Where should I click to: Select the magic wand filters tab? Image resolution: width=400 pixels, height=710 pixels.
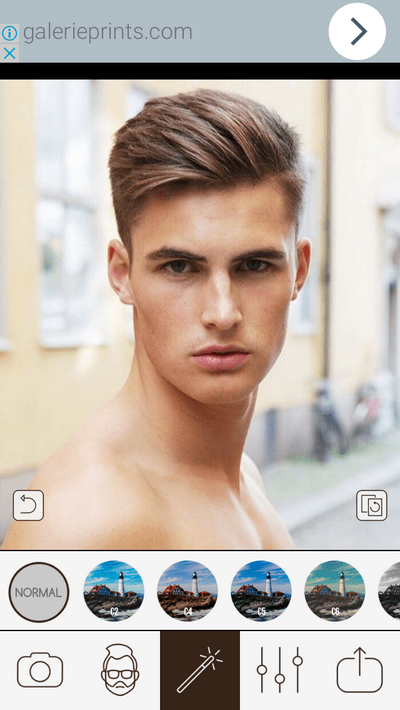click(x=200, y=670)
